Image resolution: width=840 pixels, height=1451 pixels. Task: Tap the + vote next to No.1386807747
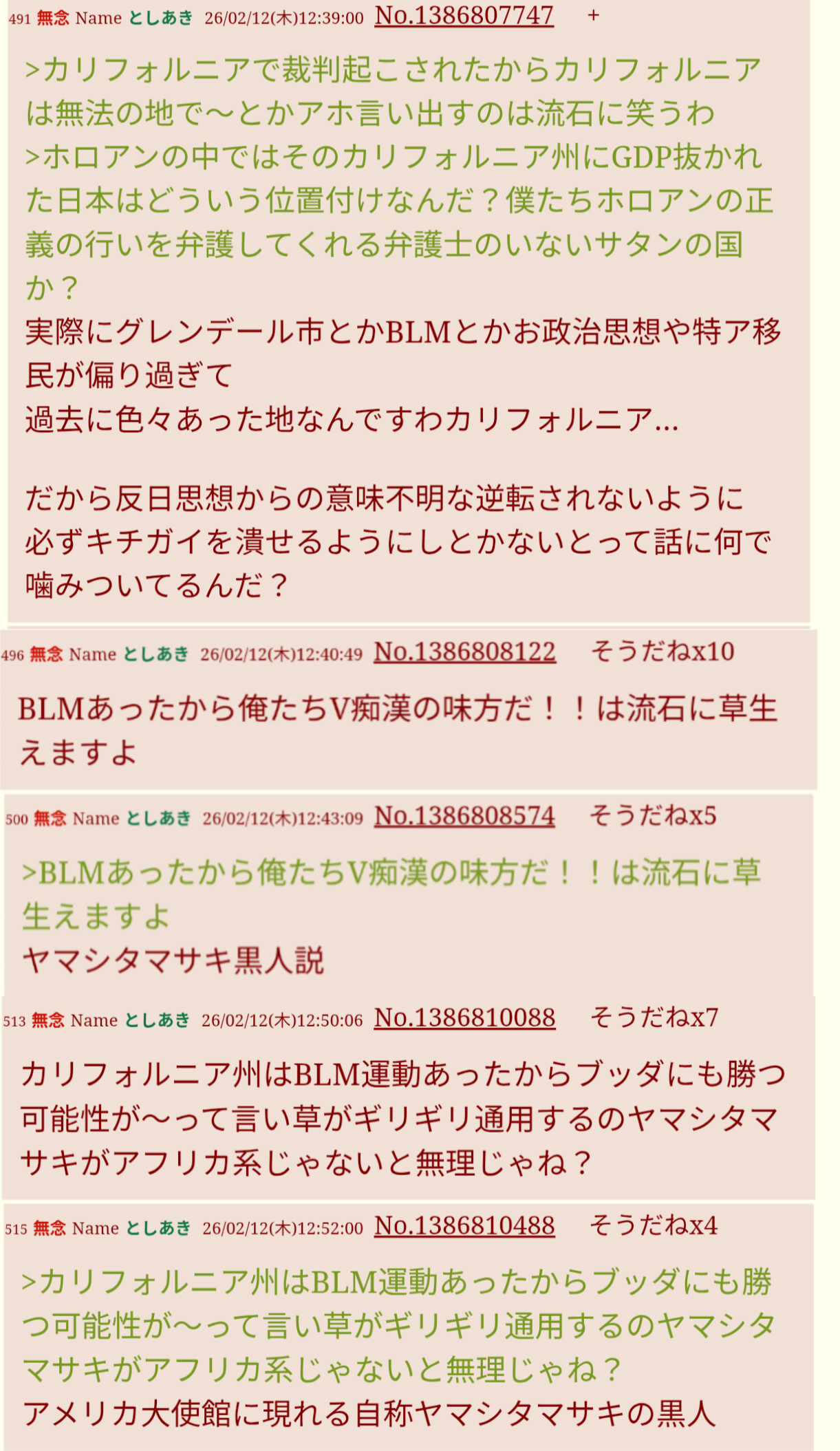593,15
